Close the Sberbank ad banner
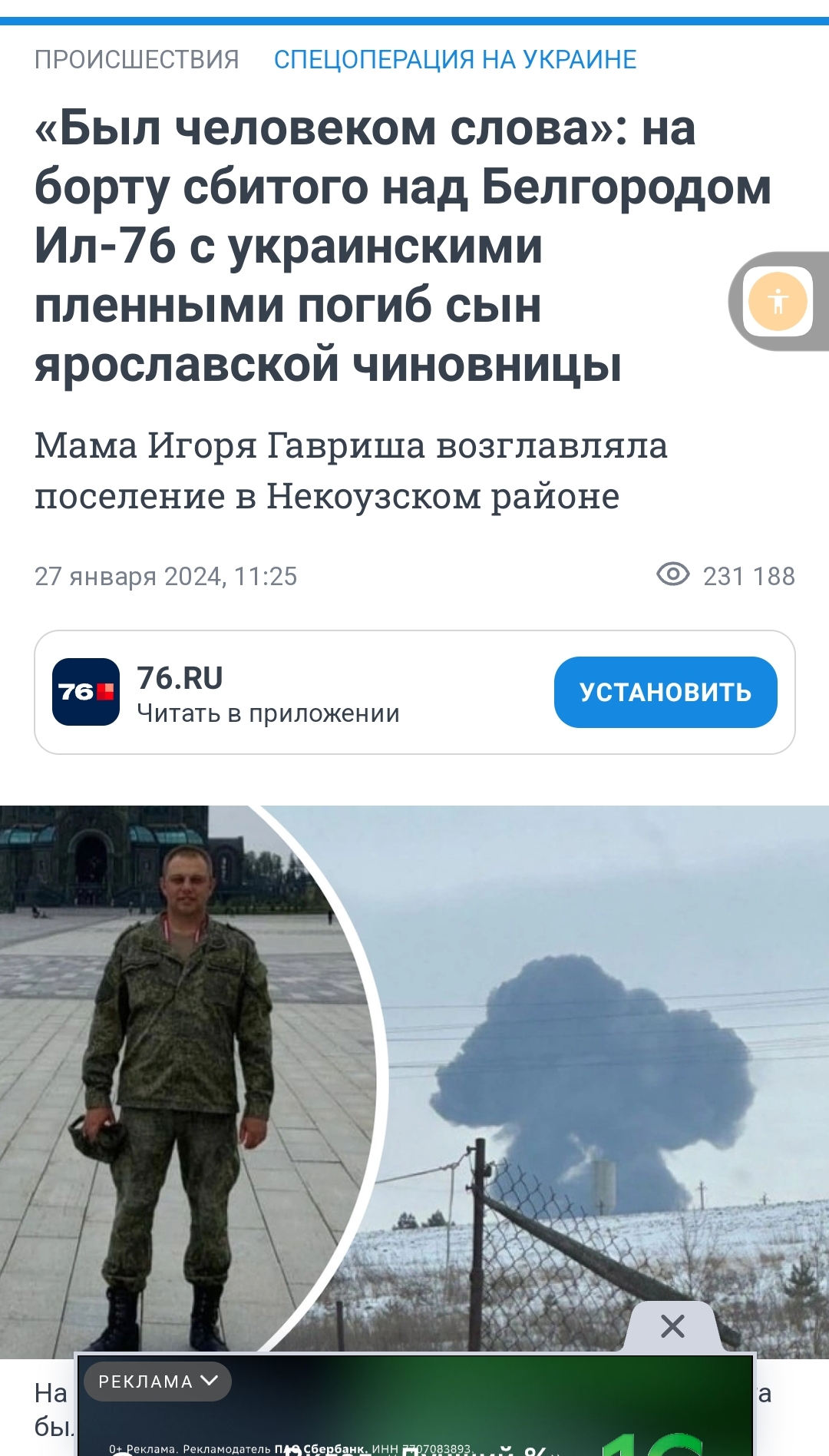 tap(672, 1326)
